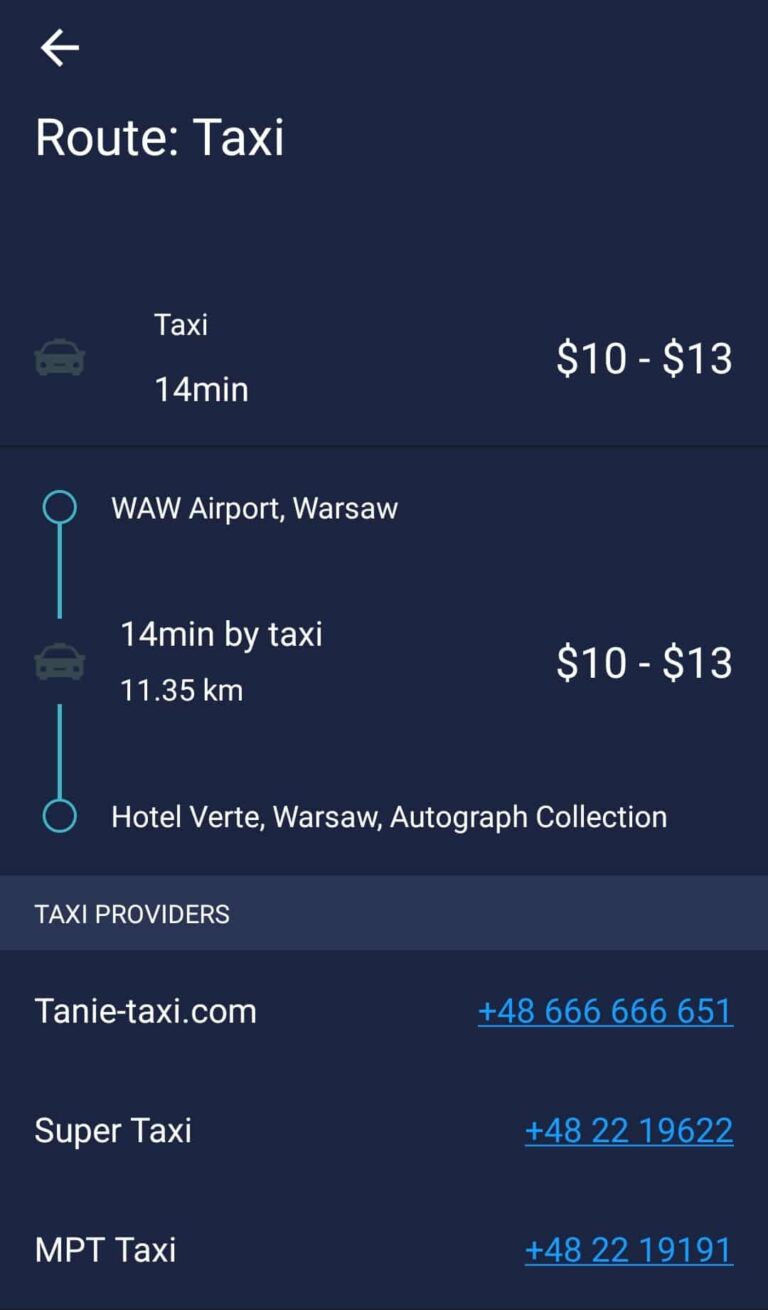Call MPT Taxi at +48 22 19191
Screen dimensions: 768x1310
(628, 1250)
